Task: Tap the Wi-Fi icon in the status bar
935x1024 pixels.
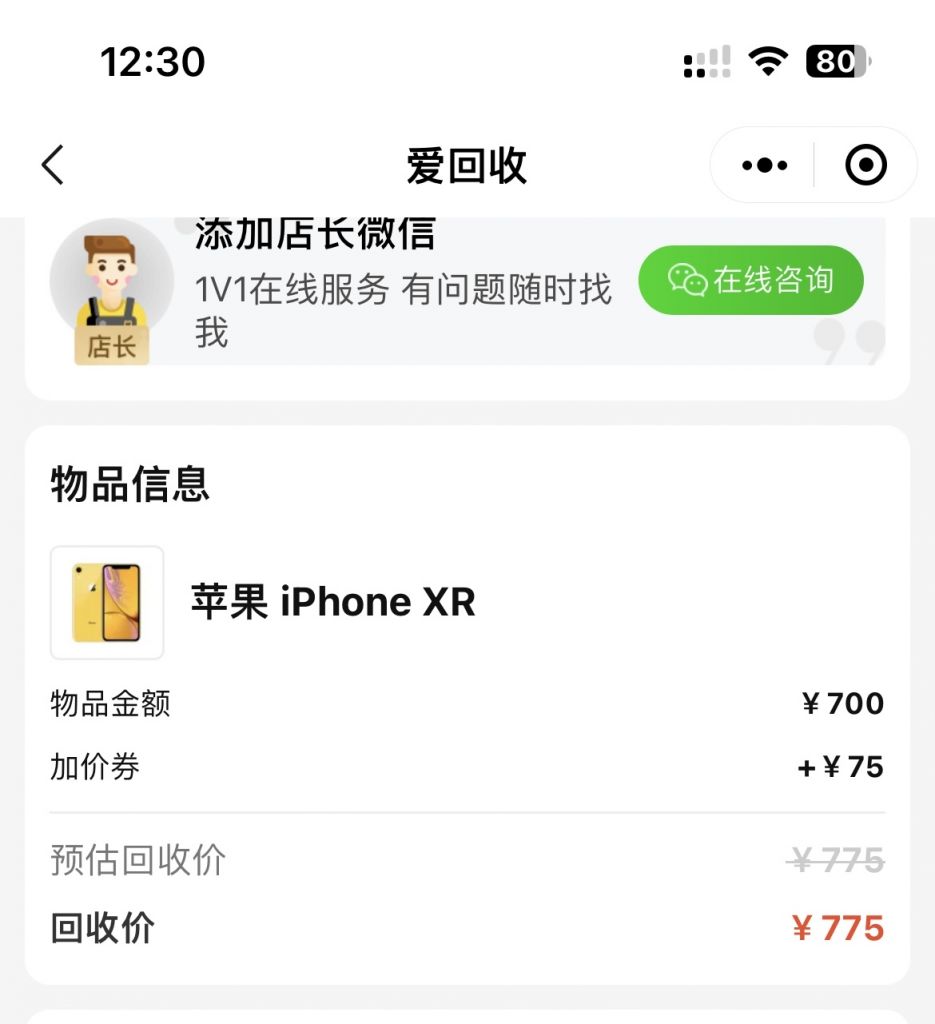Action: tap(767, 63)
